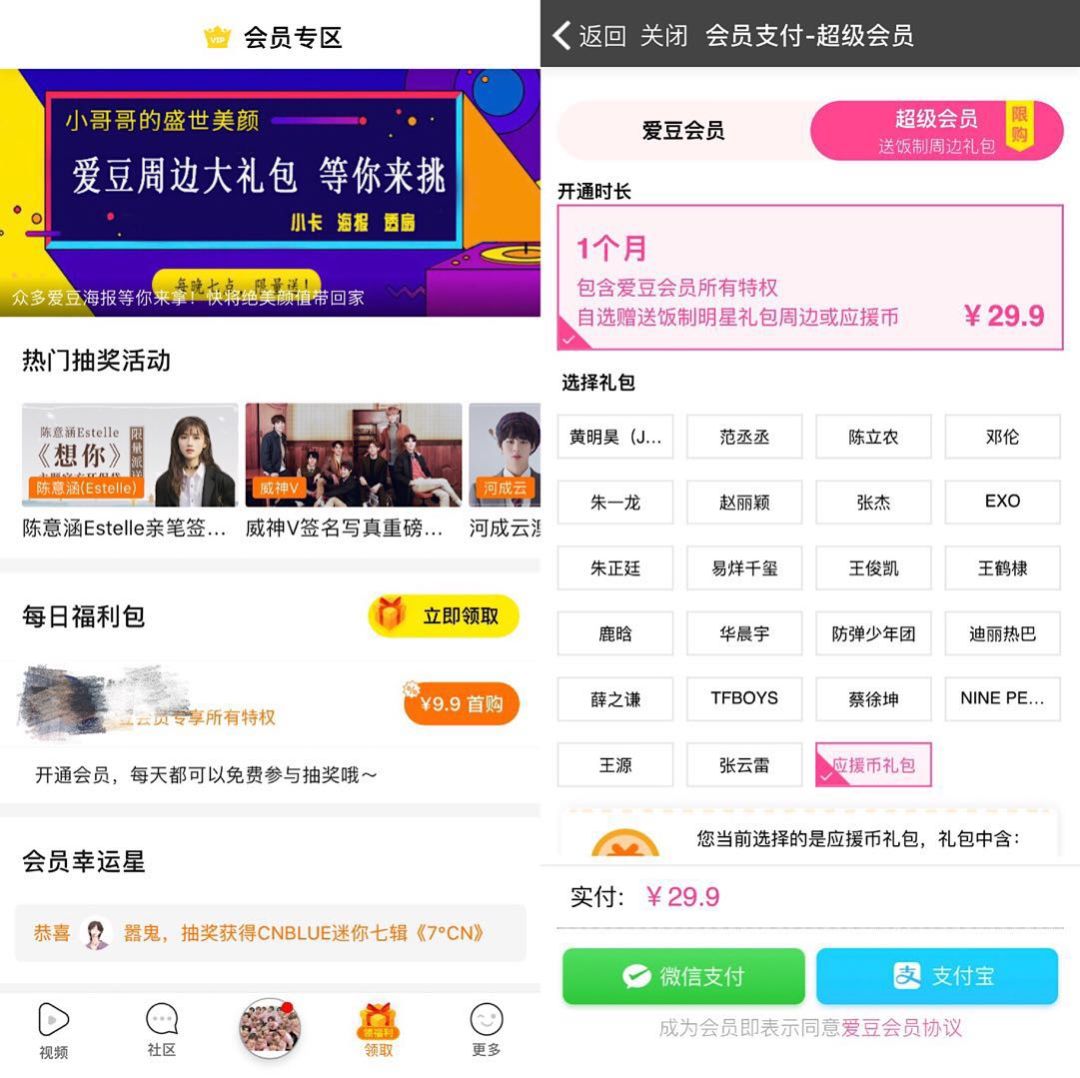Open the 威神V signed photo lottery card
Viewport: 1080px width, 1078px height.
pos(353,470)
